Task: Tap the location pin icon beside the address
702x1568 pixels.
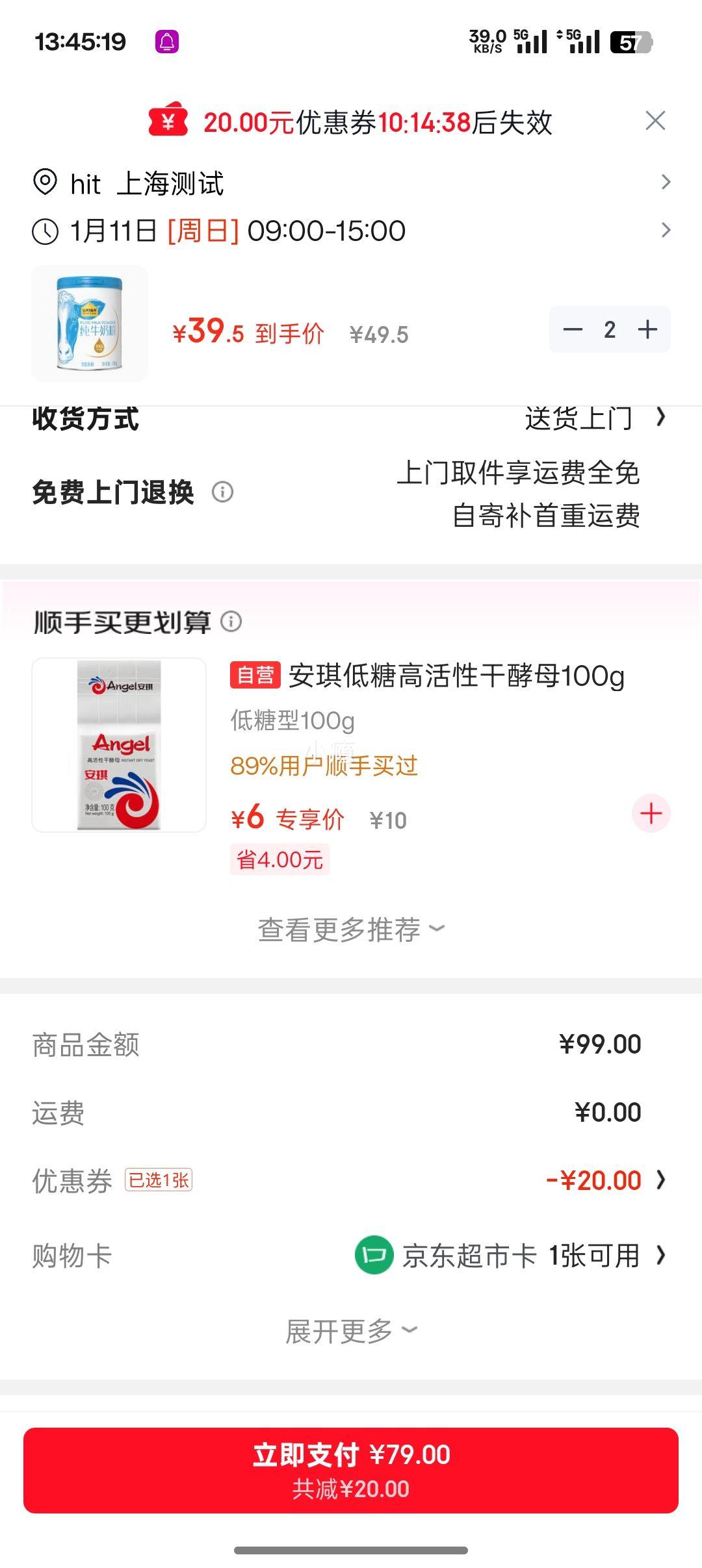Action: click(x=44, y=184)
